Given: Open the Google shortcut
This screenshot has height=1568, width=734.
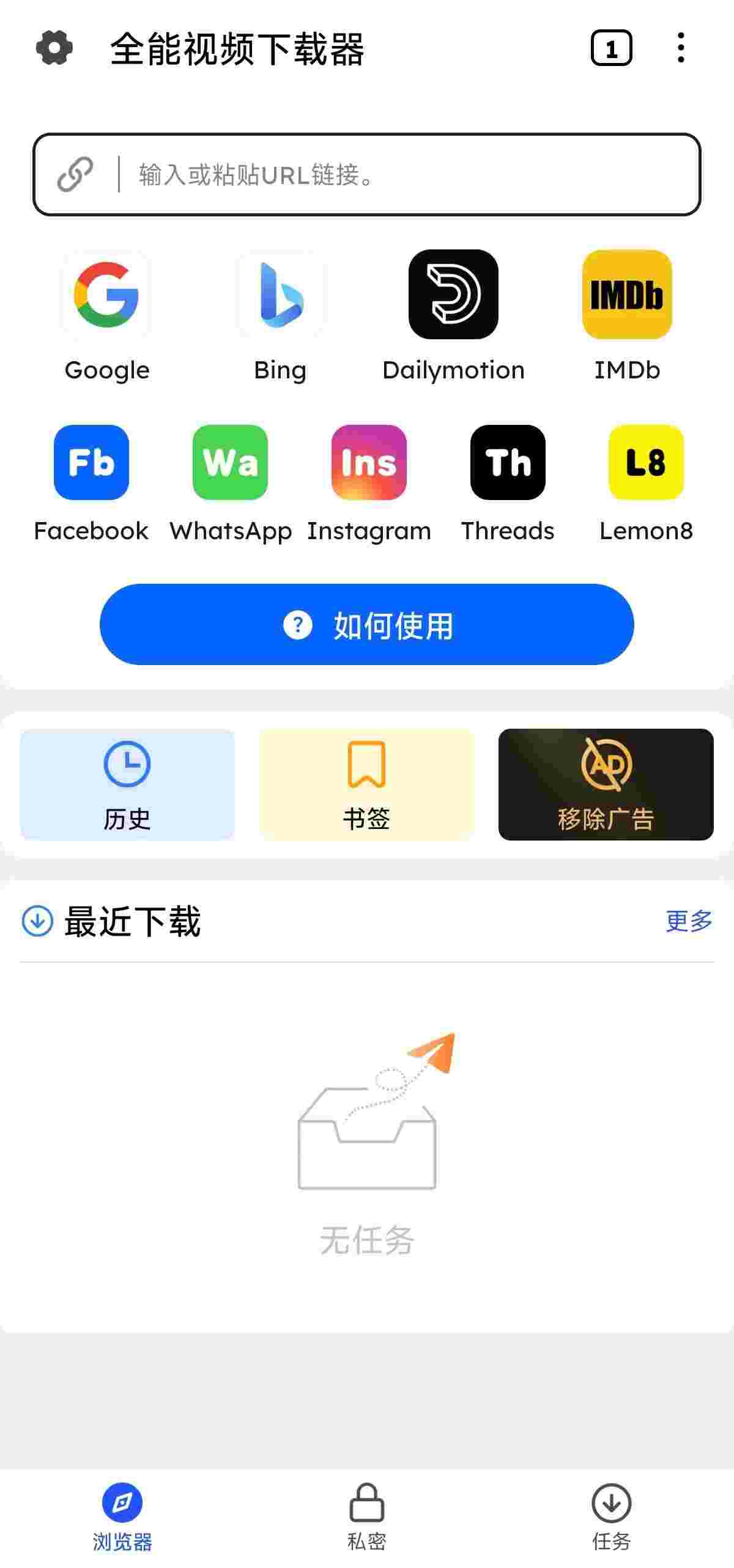Looking at the screenshot, I should [107, 295].
